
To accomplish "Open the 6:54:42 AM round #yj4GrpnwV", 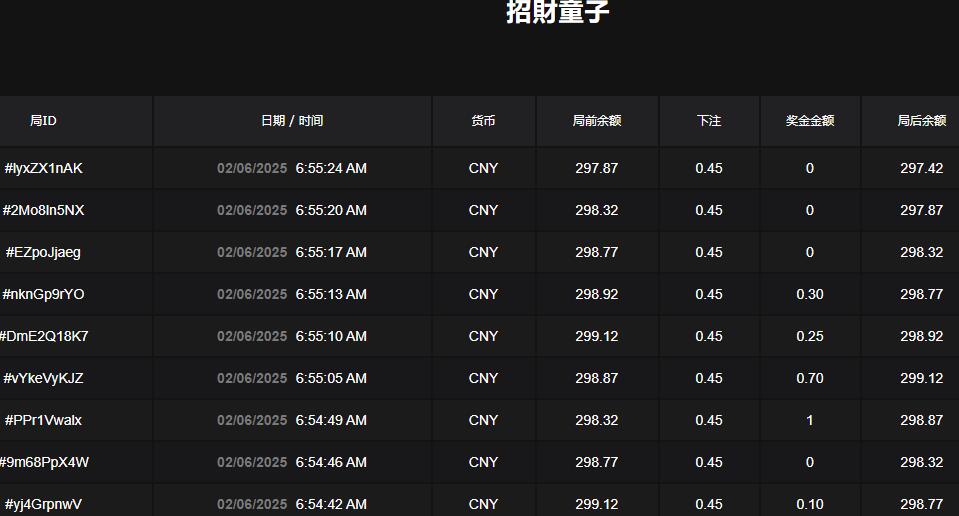I will click(44, 504).
